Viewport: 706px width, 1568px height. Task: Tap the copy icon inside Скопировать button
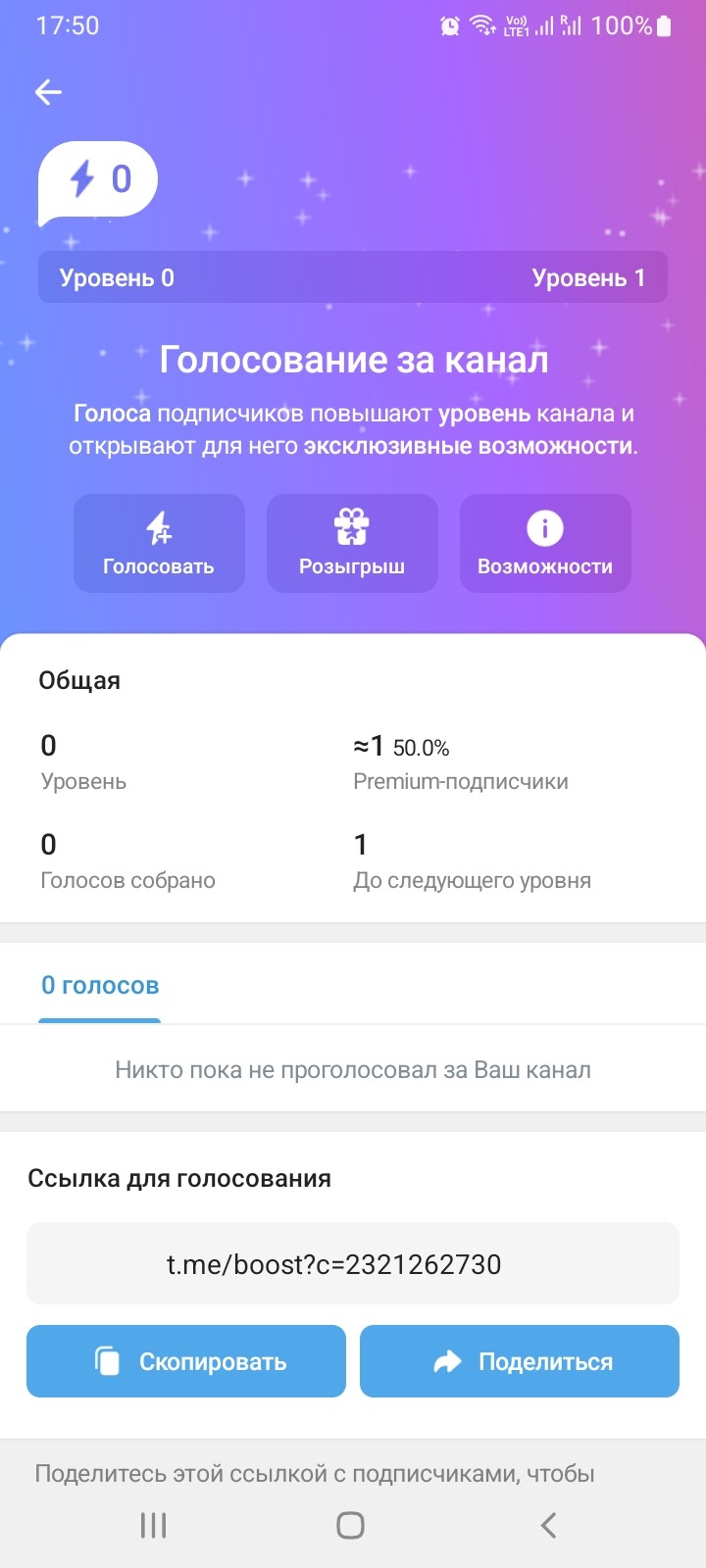(x=106, y=1361)
